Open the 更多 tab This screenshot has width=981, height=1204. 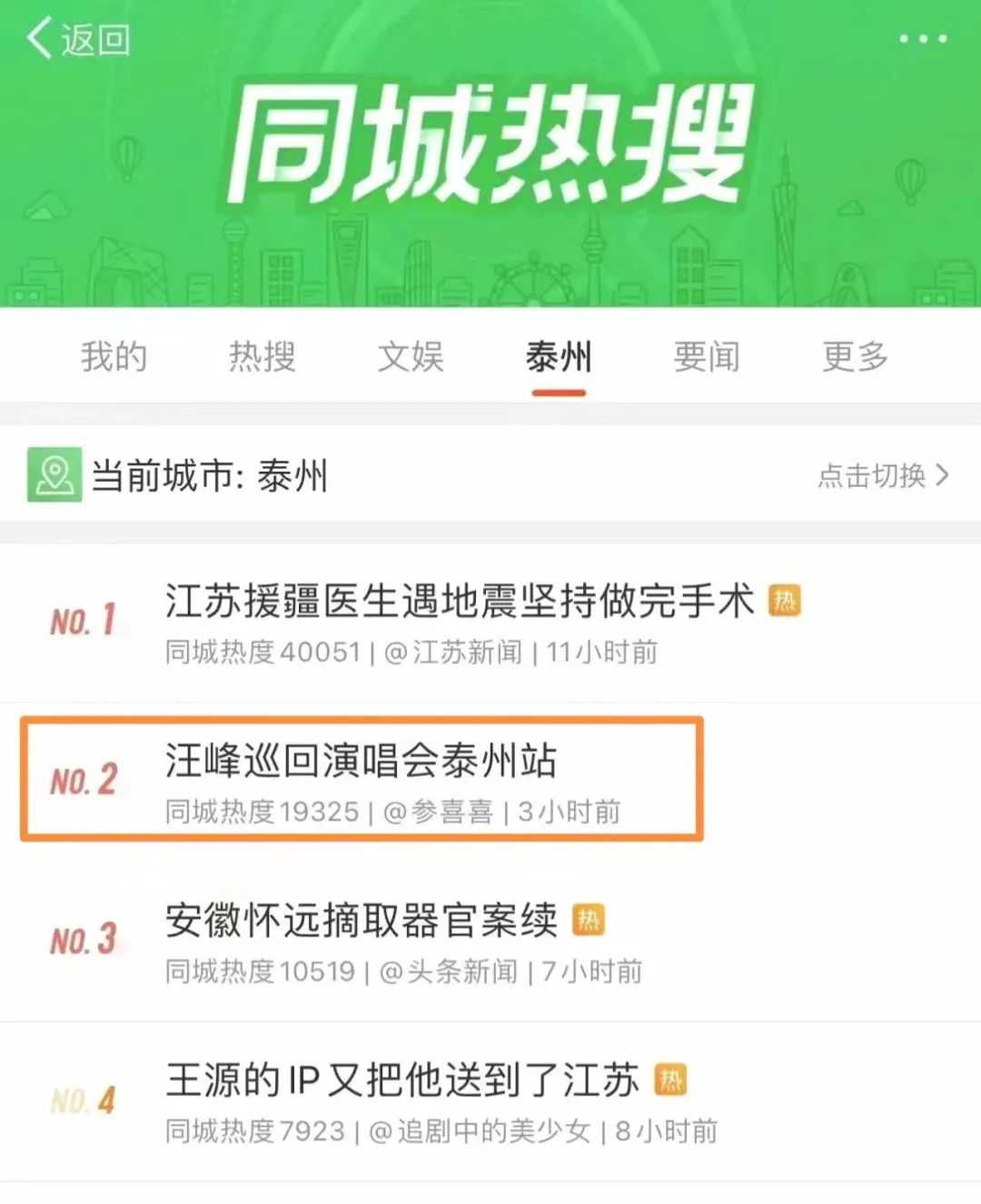[855, 356]
